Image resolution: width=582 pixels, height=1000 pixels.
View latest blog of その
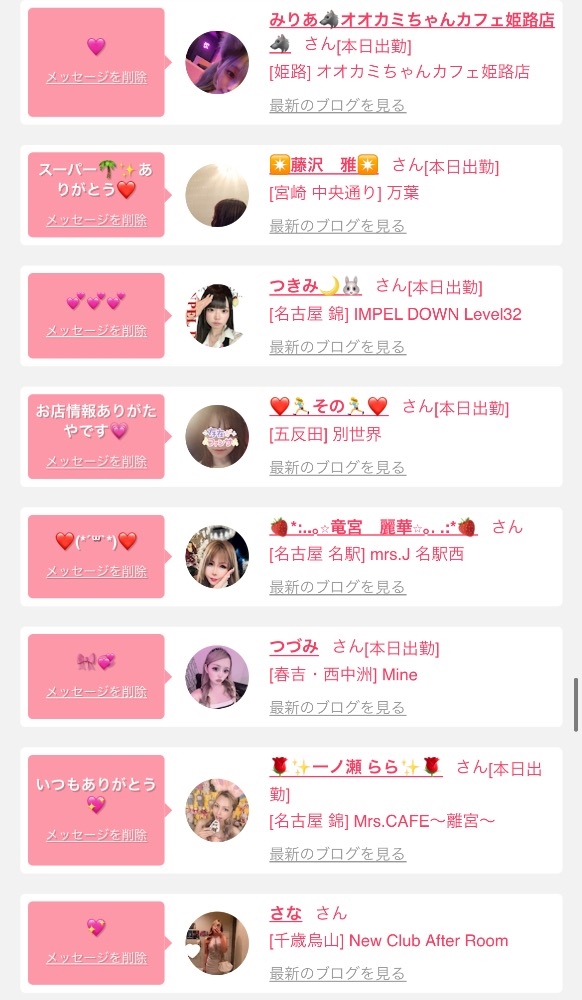tap(337, 467)
